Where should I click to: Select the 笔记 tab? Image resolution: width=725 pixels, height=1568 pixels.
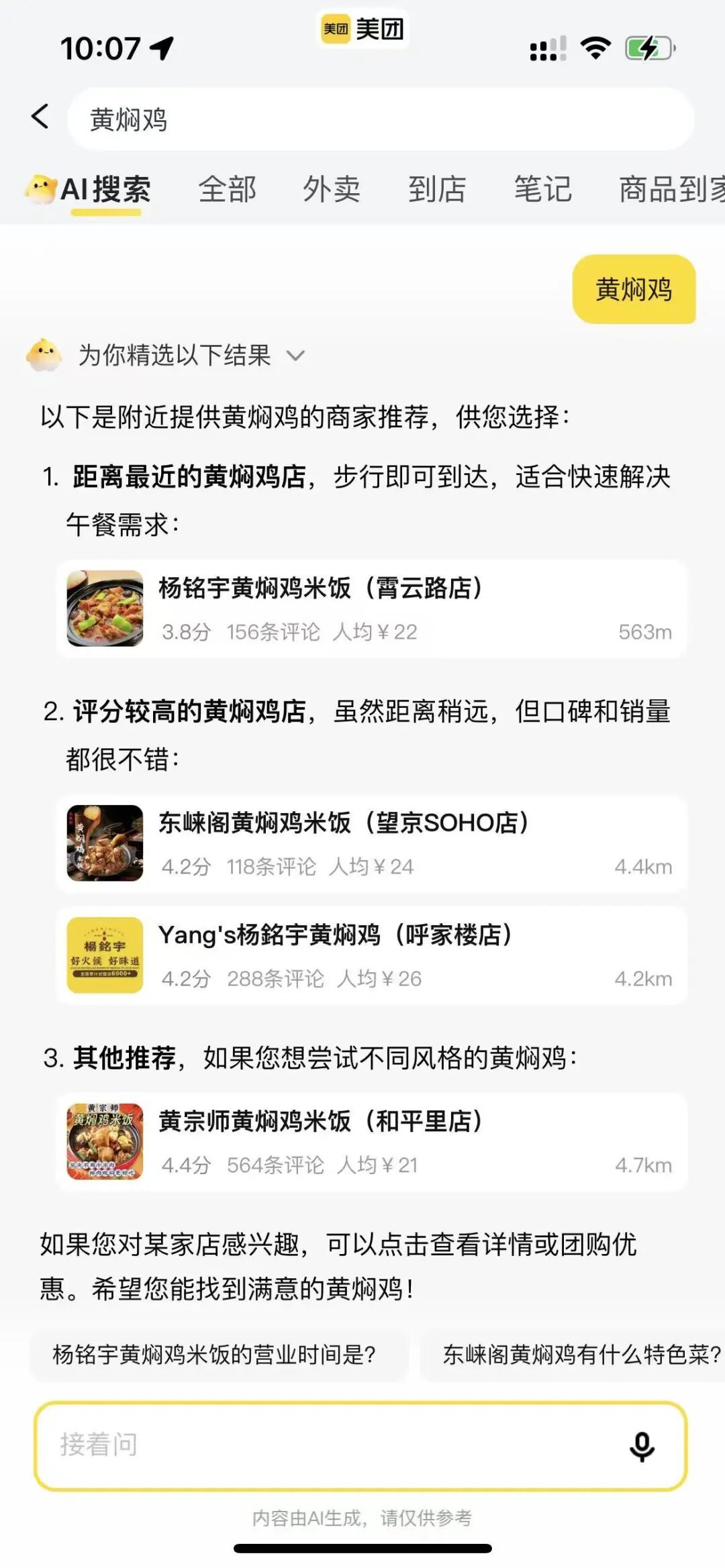(543, 189)
